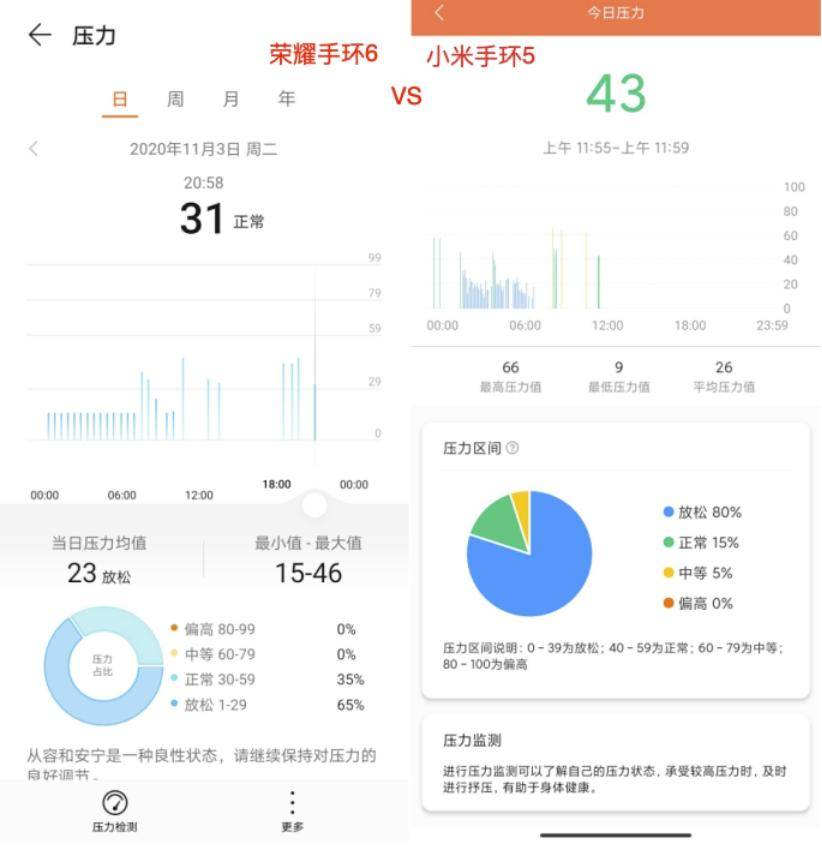822x845 pixels.
Task: Click the white slider handle below the stress chart
Action: tap(315, 504)
